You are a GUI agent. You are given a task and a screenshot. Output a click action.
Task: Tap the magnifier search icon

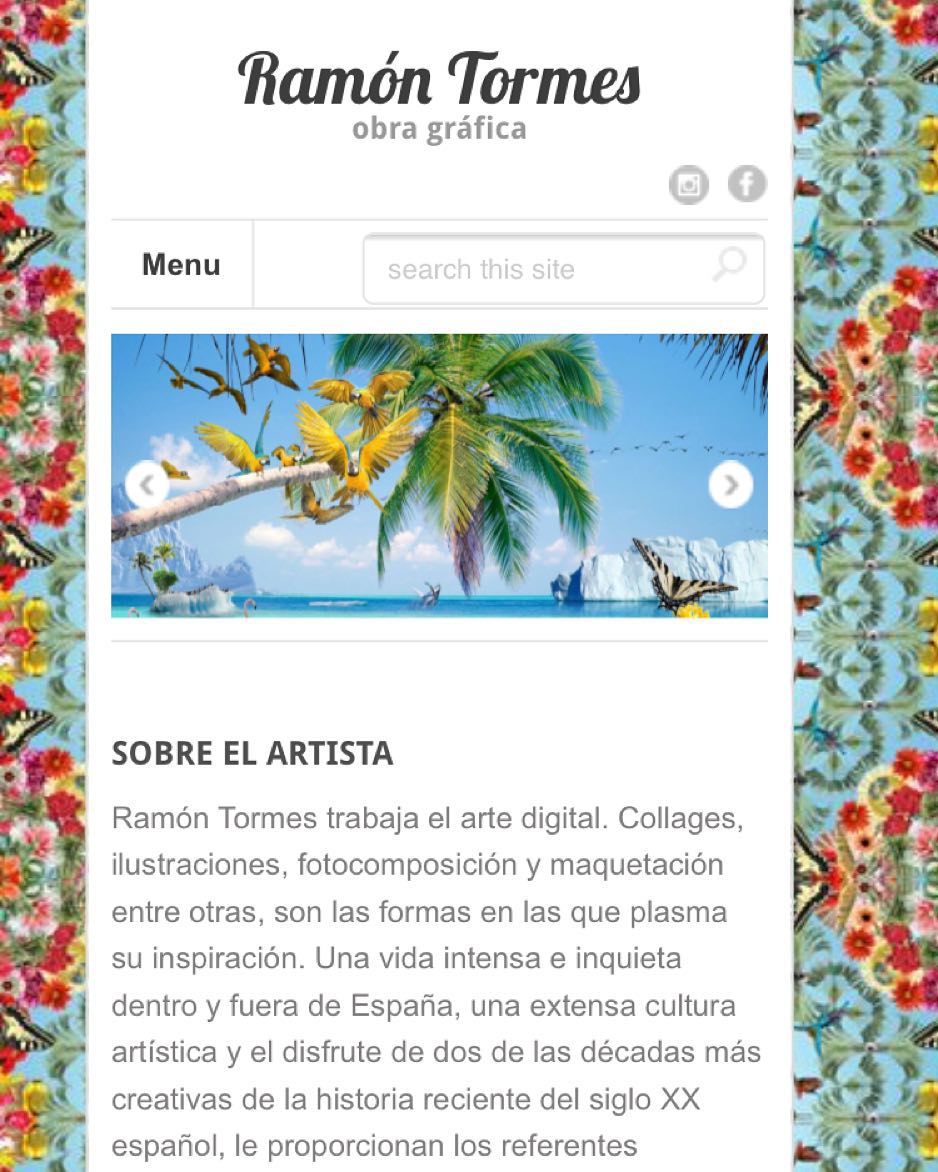[x=730, y=264]
